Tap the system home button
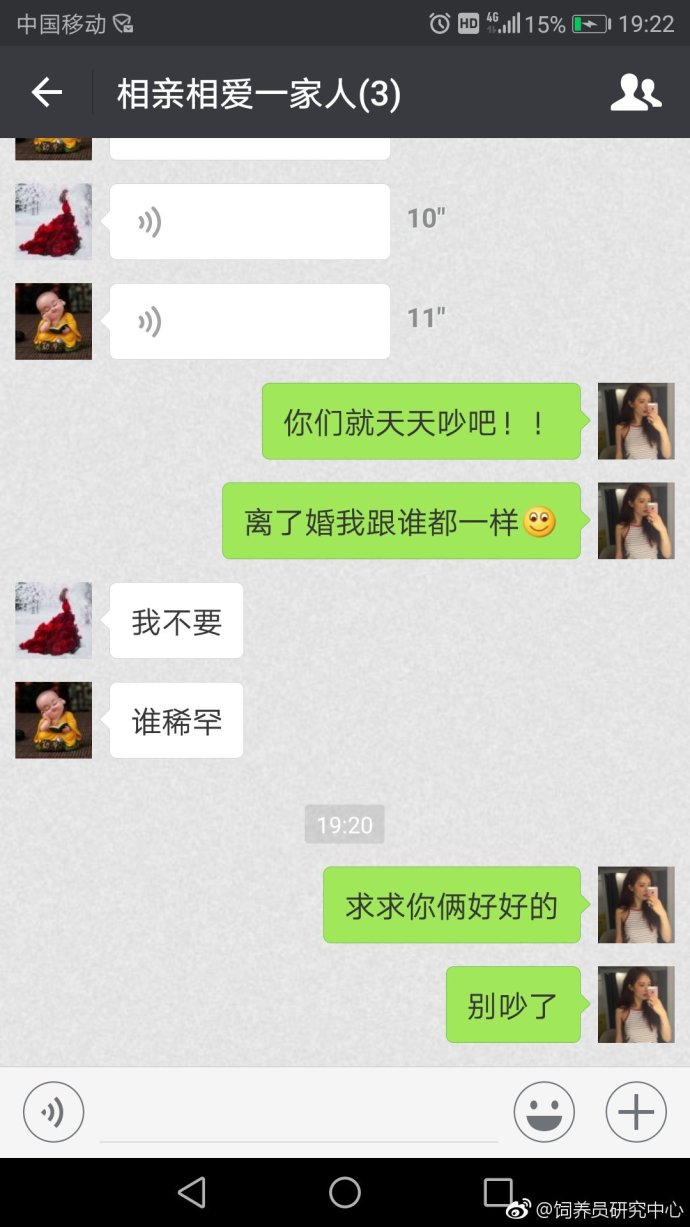 tap(345, 1192)
